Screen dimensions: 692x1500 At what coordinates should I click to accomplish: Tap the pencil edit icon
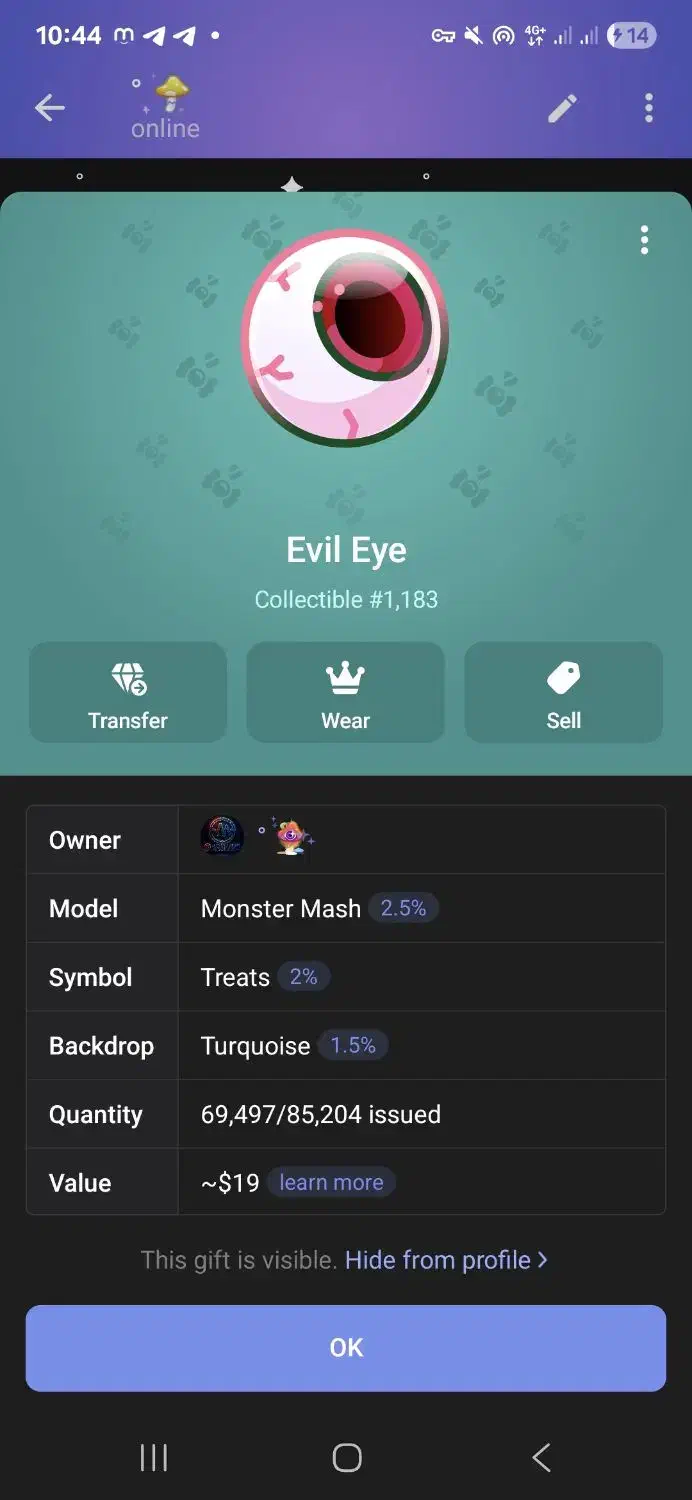[562, 108]
